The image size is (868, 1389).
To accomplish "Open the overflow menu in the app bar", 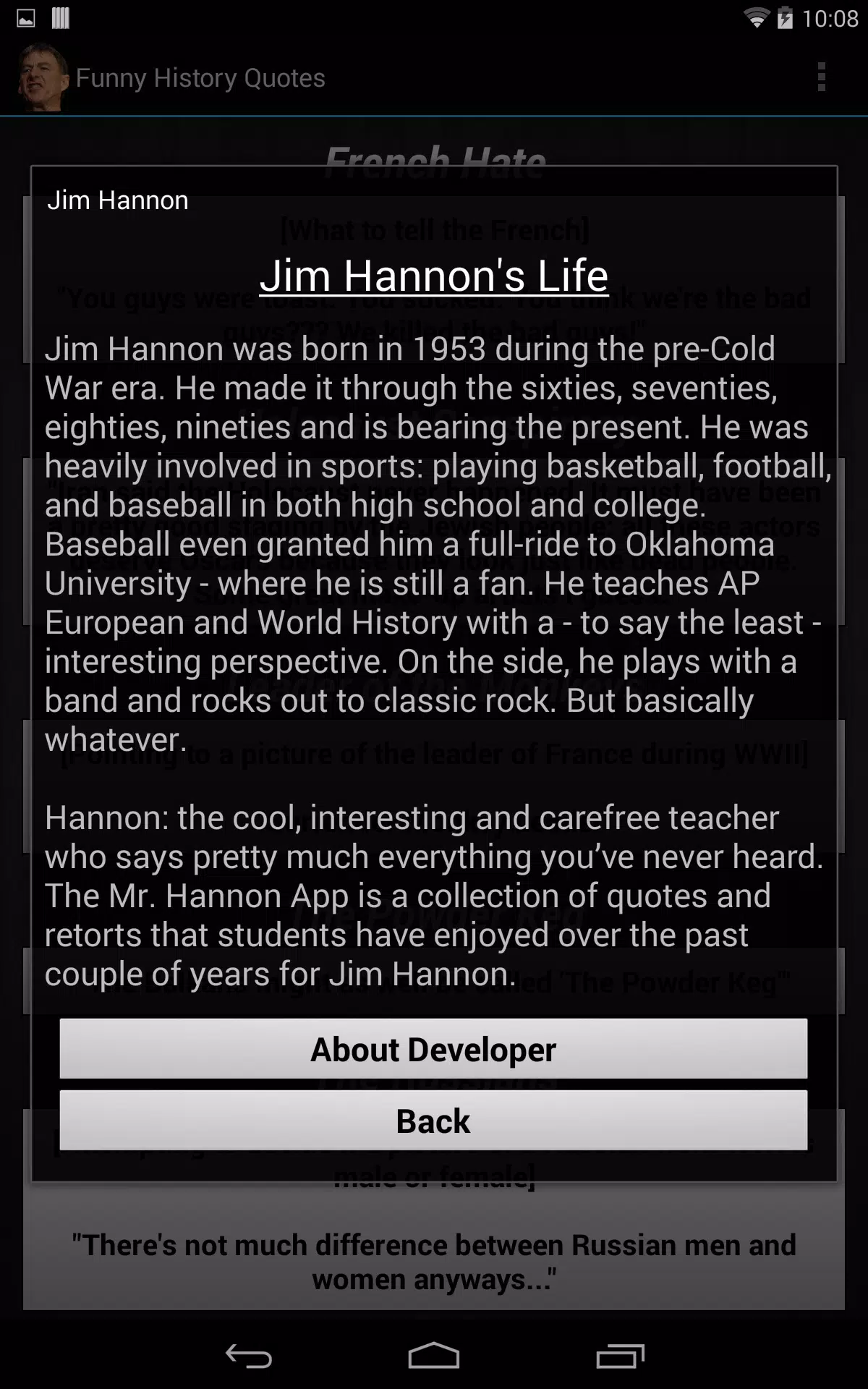I will [821, 77].
